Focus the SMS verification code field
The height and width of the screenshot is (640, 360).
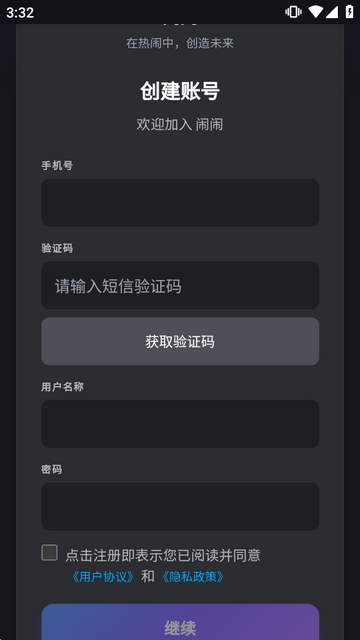180,285
